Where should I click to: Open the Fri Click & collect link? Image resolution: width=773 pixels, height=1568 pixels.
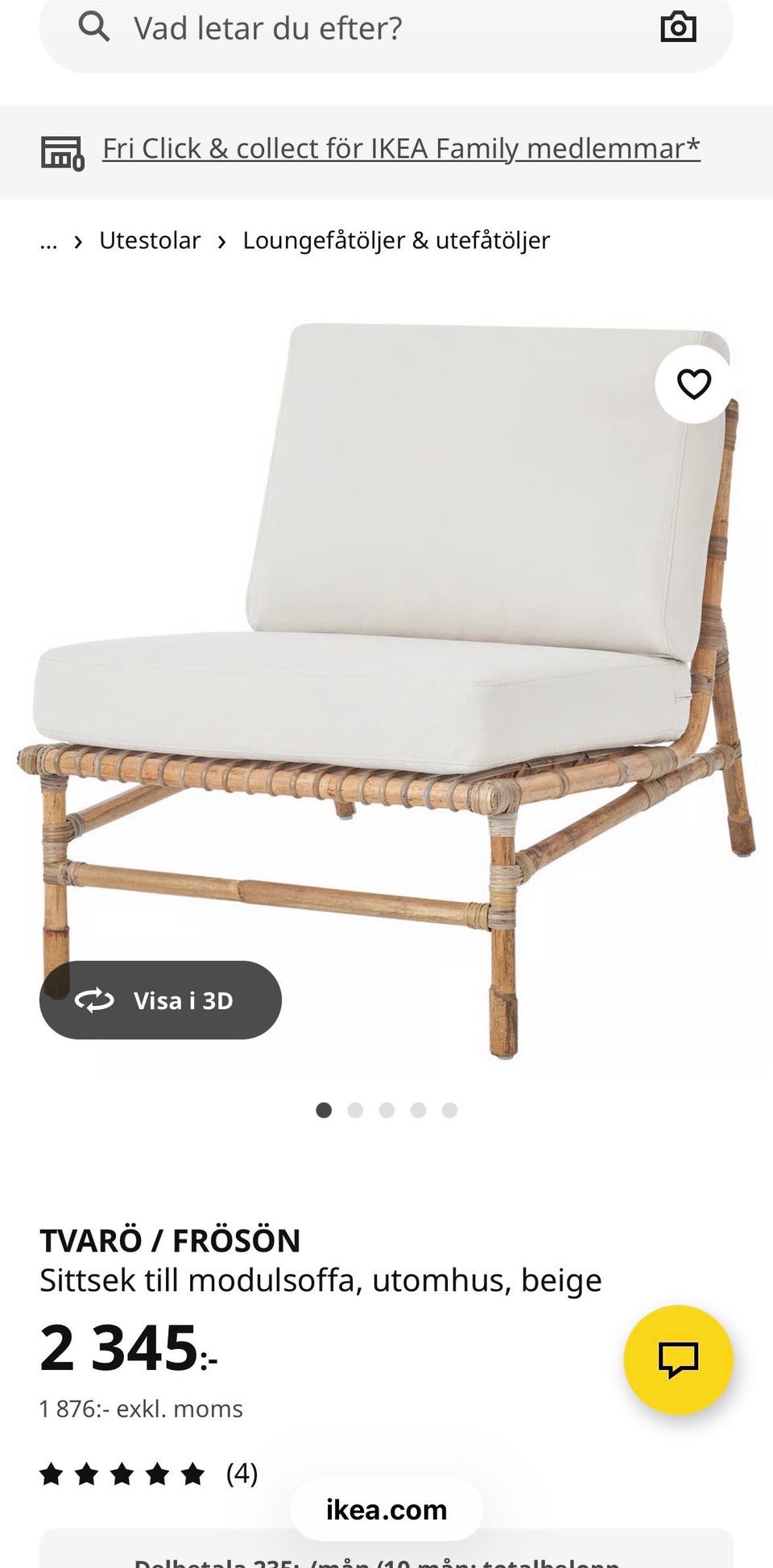(400, 149)
